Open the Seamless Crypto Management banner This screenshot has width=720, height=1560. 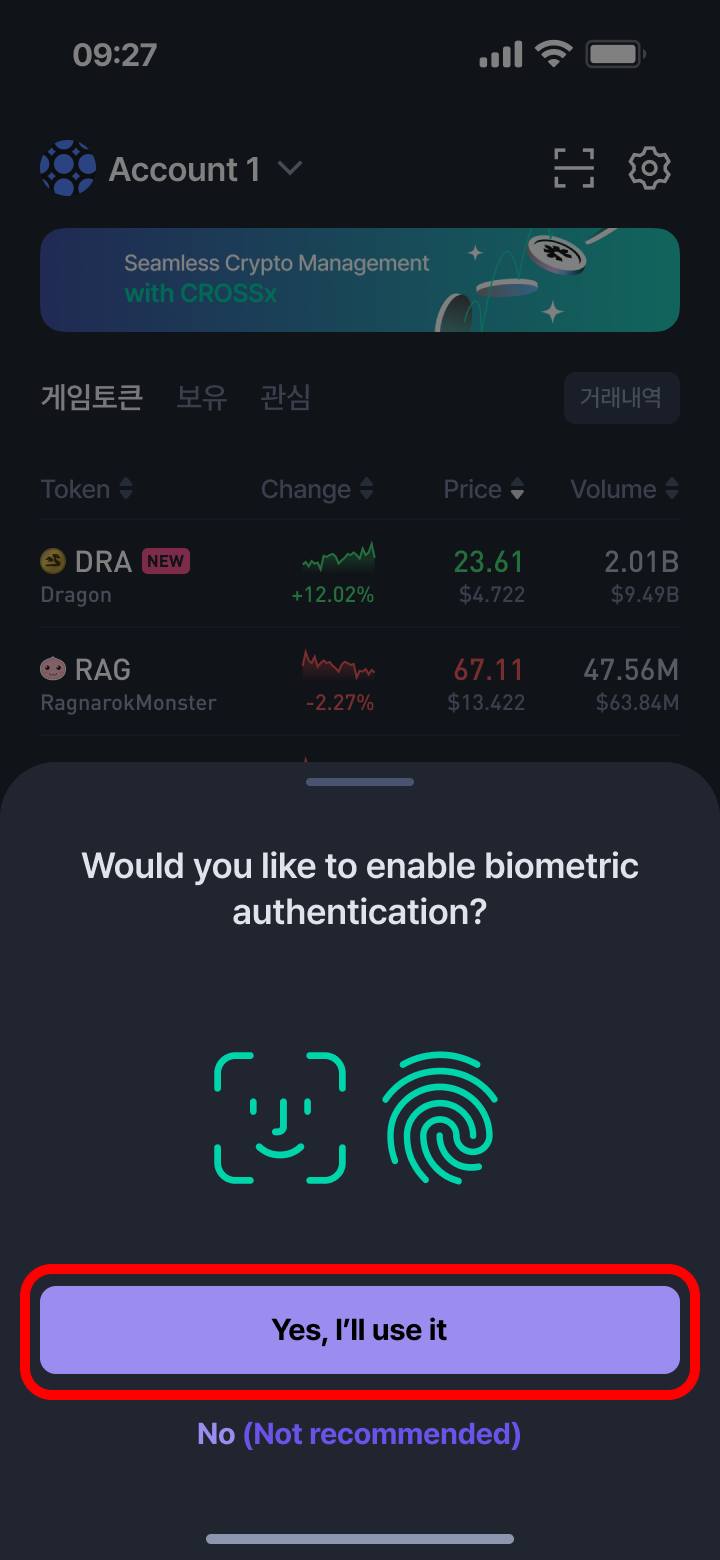[360, 280]
